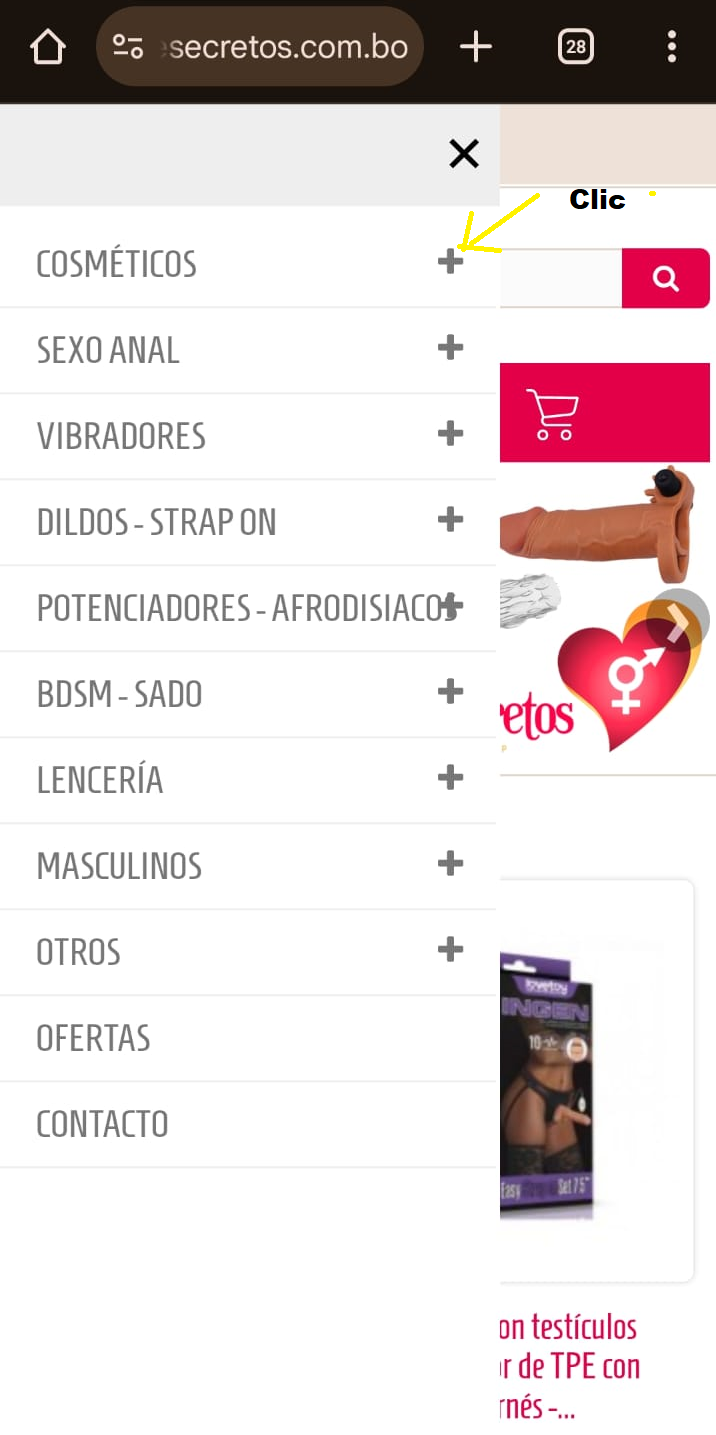Expand the SEXO ANAL submenu
This screenshot has width=716, height=1435.
coord(451,348)
